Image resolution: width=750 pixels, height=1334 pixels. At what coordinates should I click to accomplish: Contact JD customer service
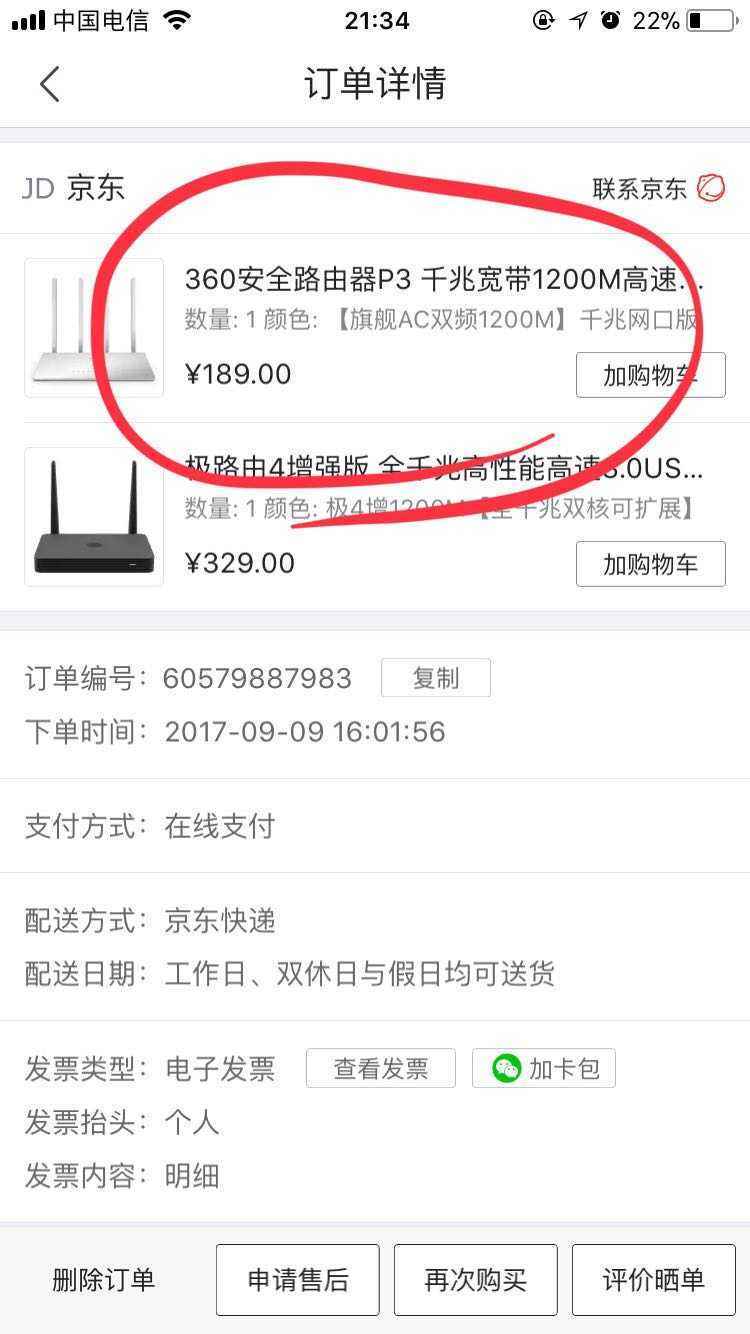(657, 188)
